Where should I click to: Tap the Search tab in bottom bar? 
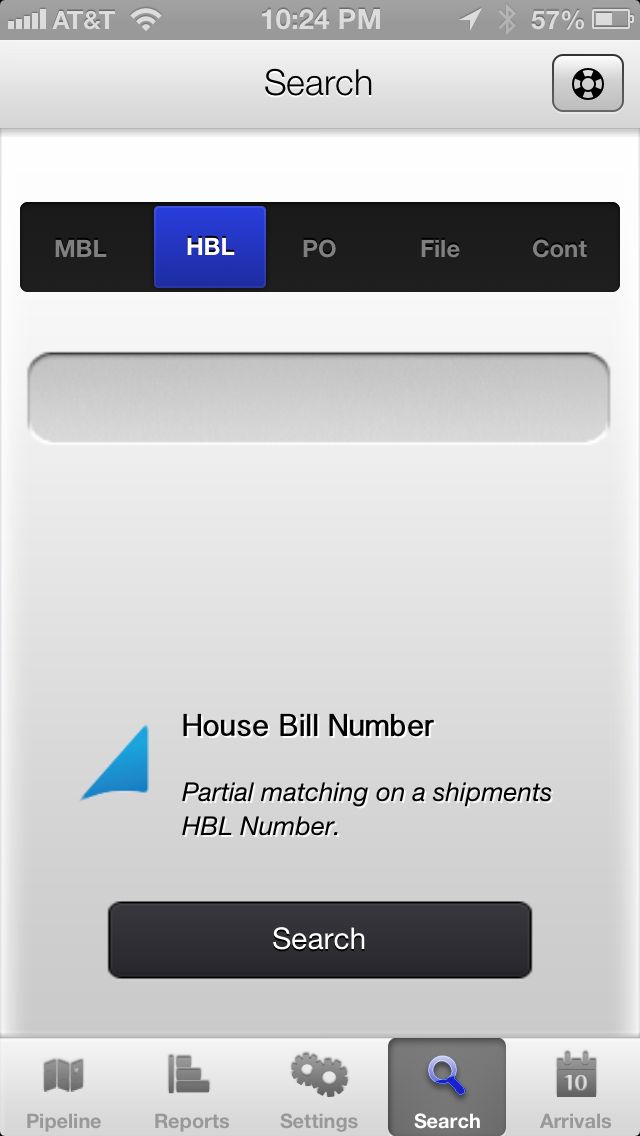[x=446, y=1087]
